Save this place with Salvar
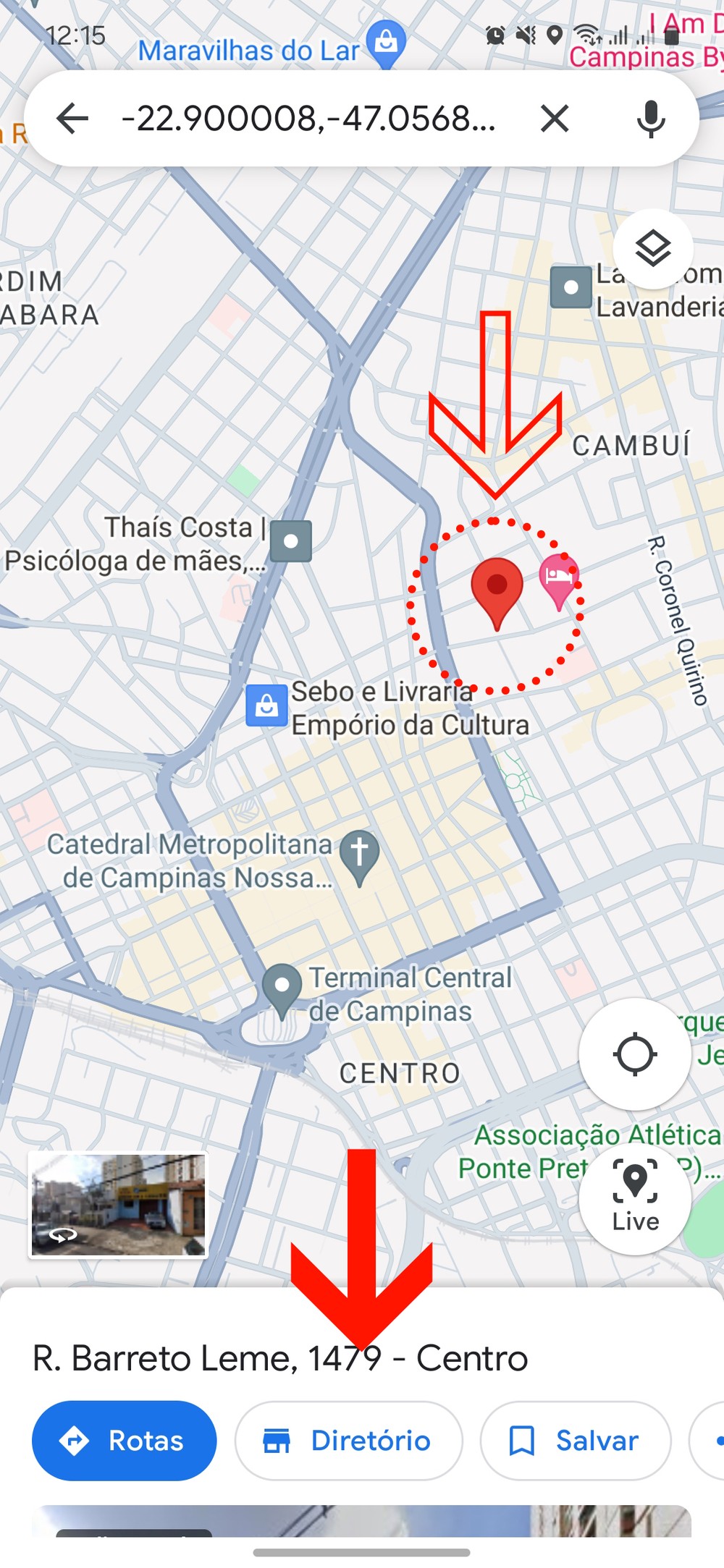 pyautogui.click(x=576, y=1441)
